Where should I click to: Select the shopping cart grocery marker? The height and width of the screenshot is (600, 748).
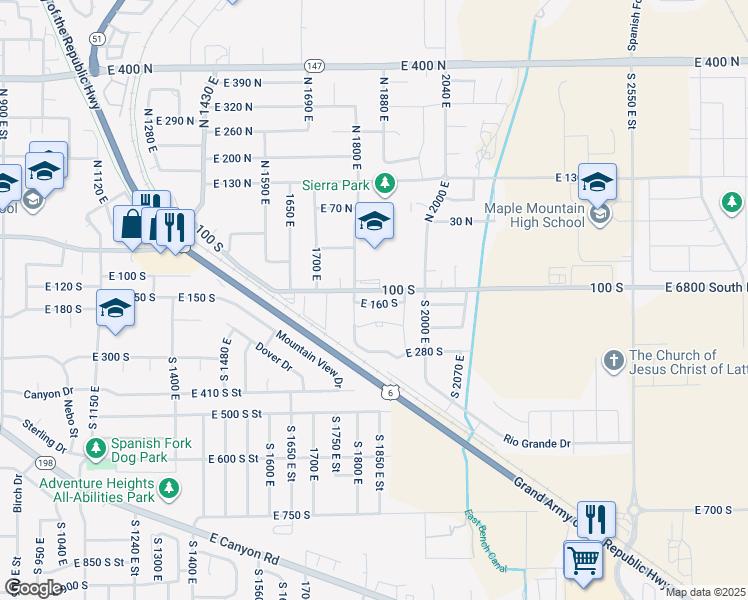(x=583, y=564)
